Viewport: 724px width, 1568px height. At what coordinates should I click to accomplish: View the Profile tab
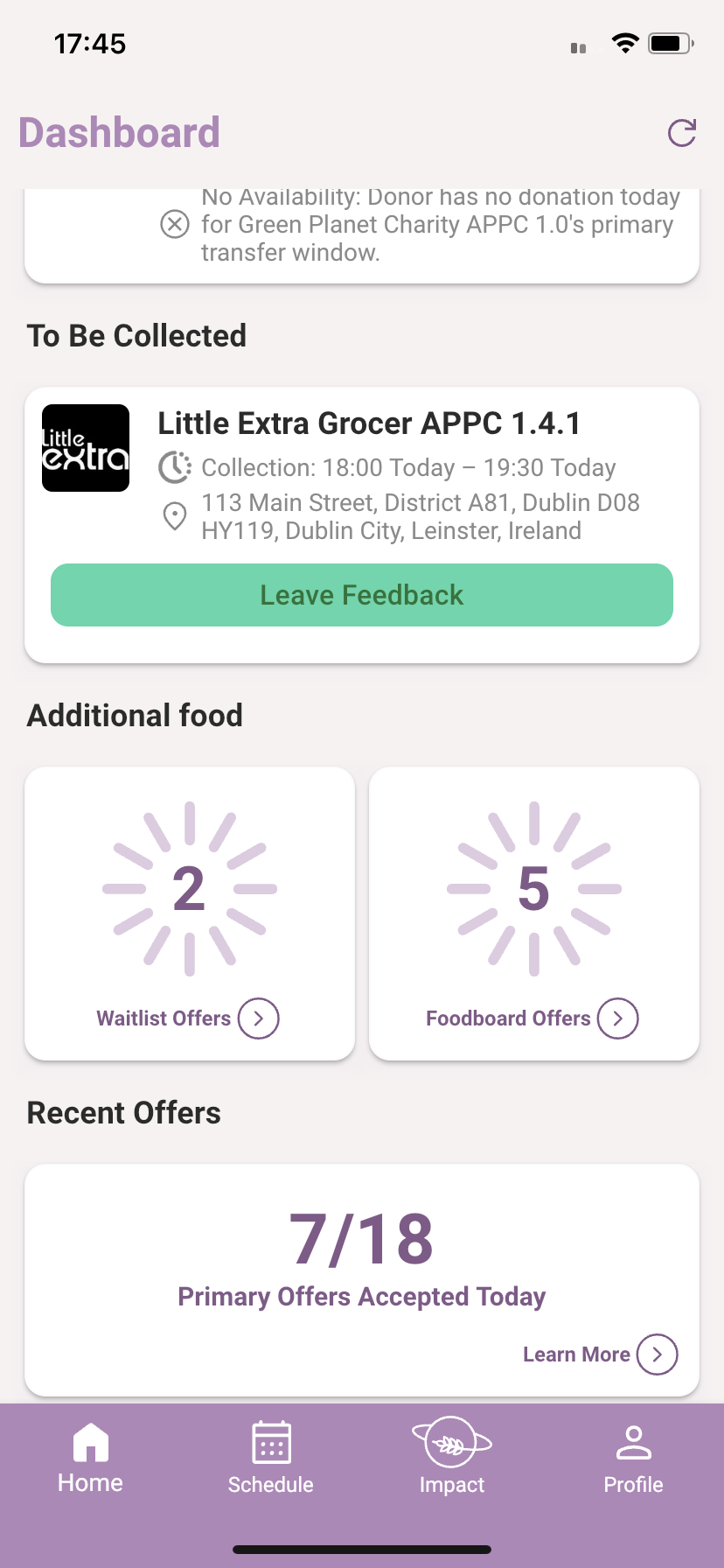click(x=633, y=1459)
